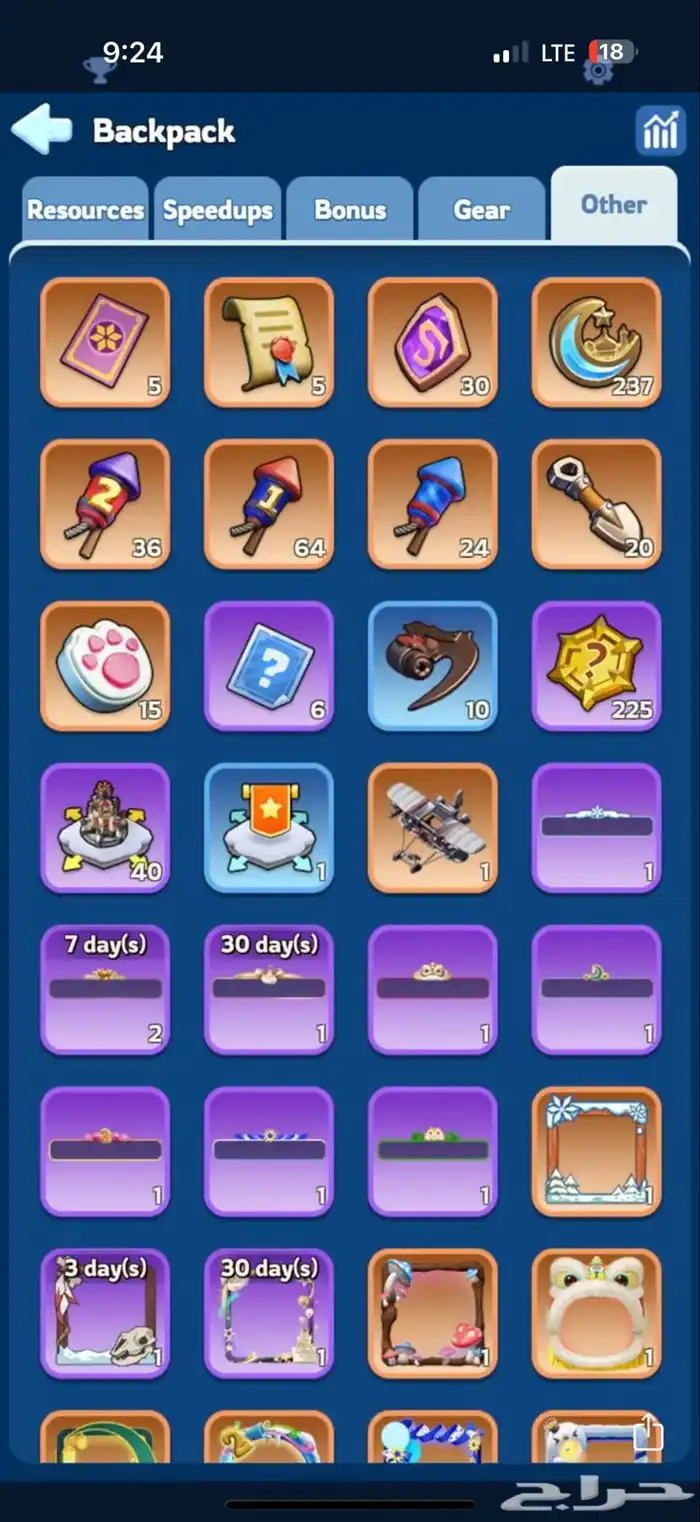
Task: Select the 3 day(s) skull frame item
Action: (x=105, y=1314)
